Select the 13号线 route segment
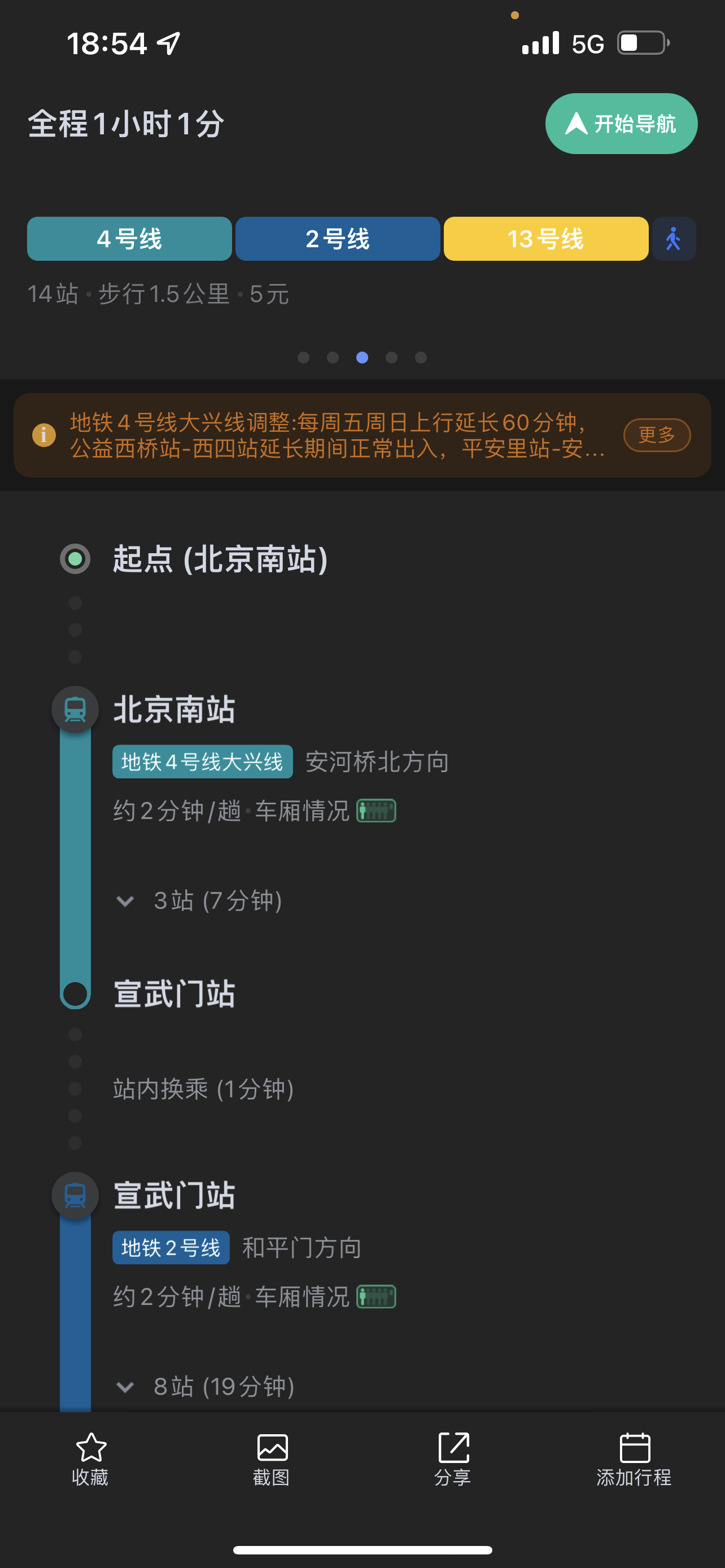The image size is (725, 1568). click(x=545, y=239)
